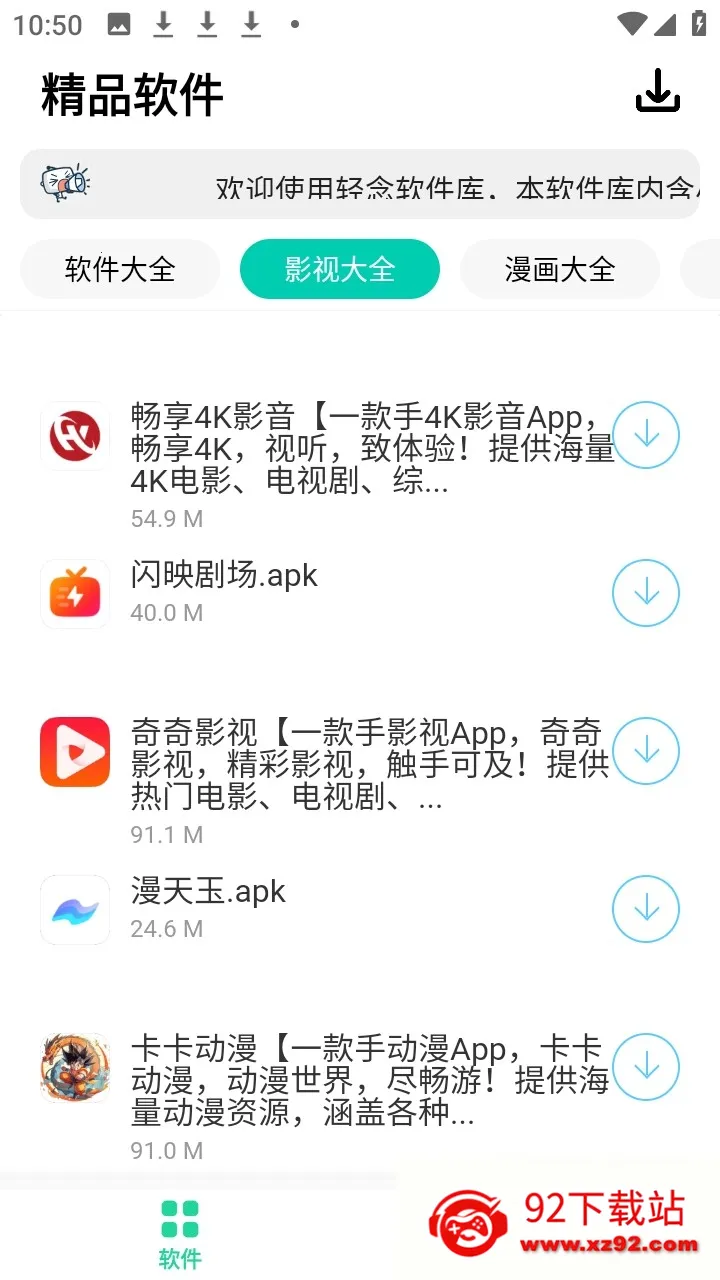Download 卡卡动漫
The height and width of the screenshot is (1280, 720).
click(646, 1067)
